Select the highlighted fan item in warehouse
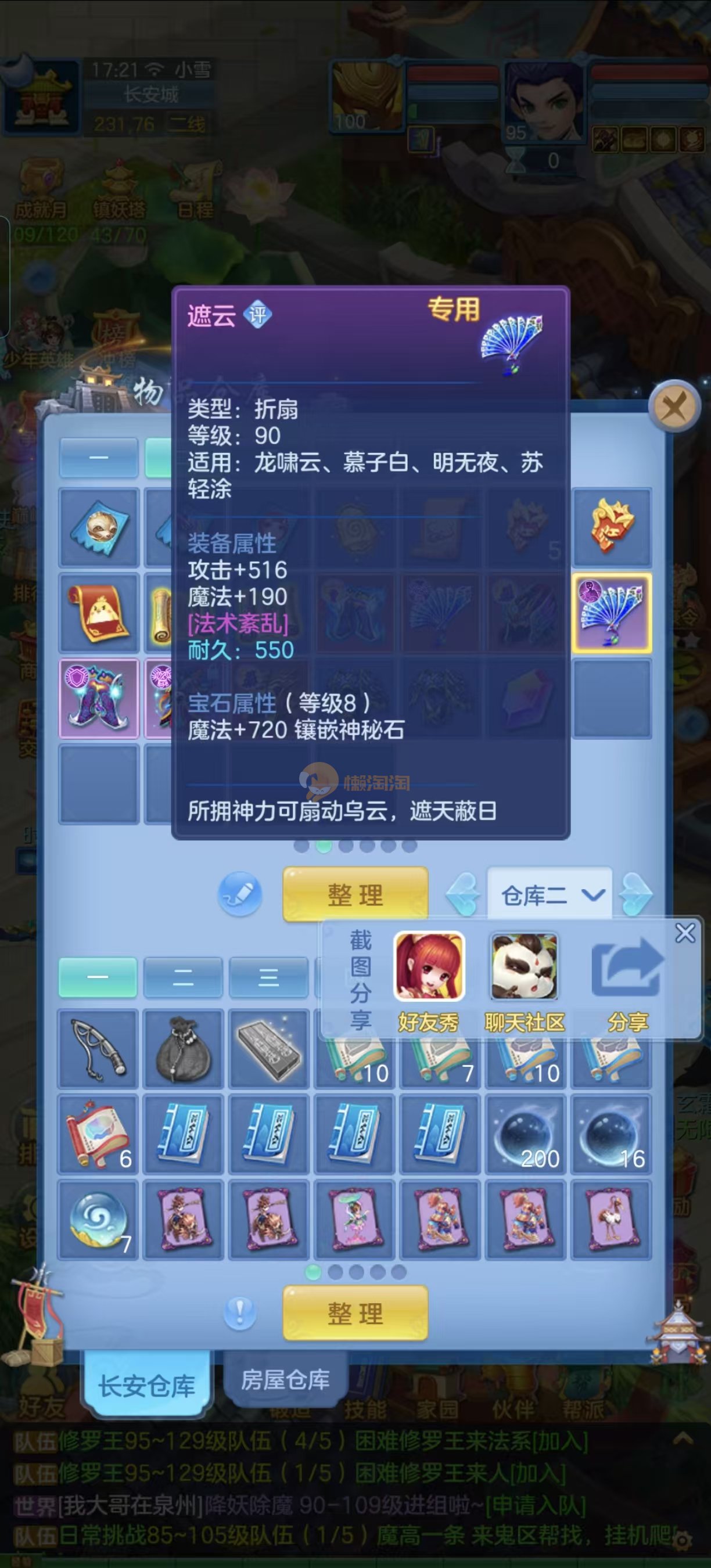 click(x=611, y=613)
